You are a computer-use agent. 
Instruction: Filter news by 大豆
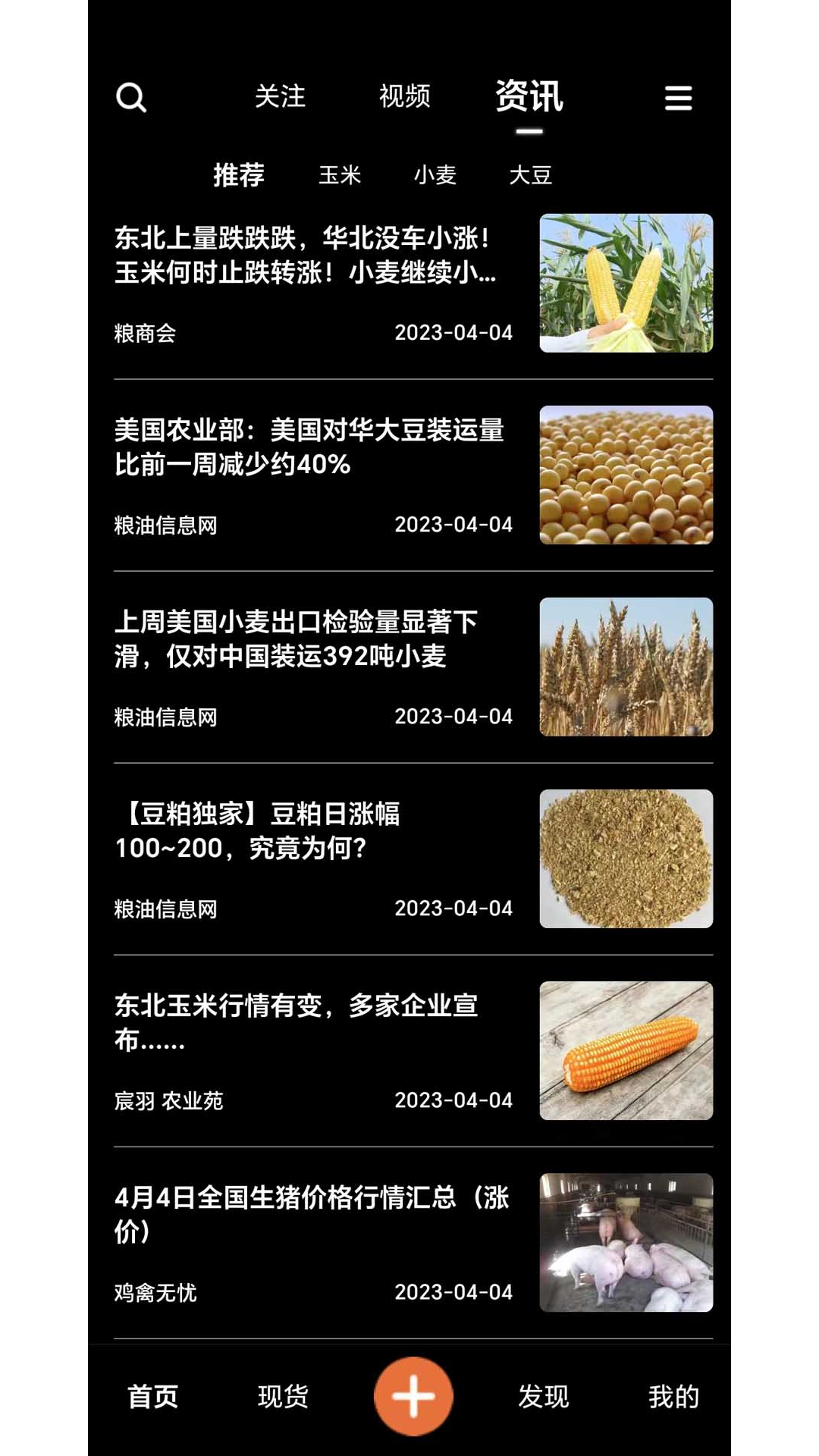(x=530, y=175)
